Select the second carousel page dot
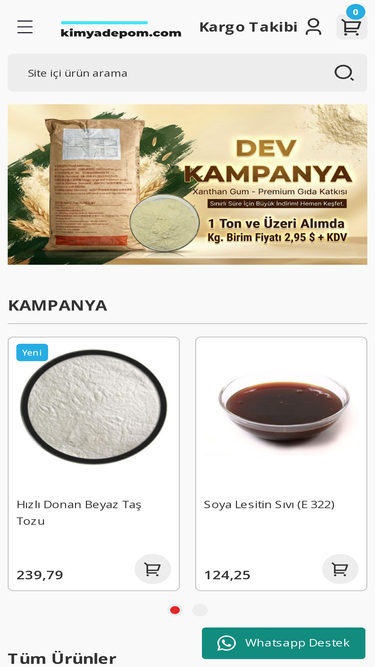Image resolution: width=375 pixels, height=667 pixels. coord(200,610)
